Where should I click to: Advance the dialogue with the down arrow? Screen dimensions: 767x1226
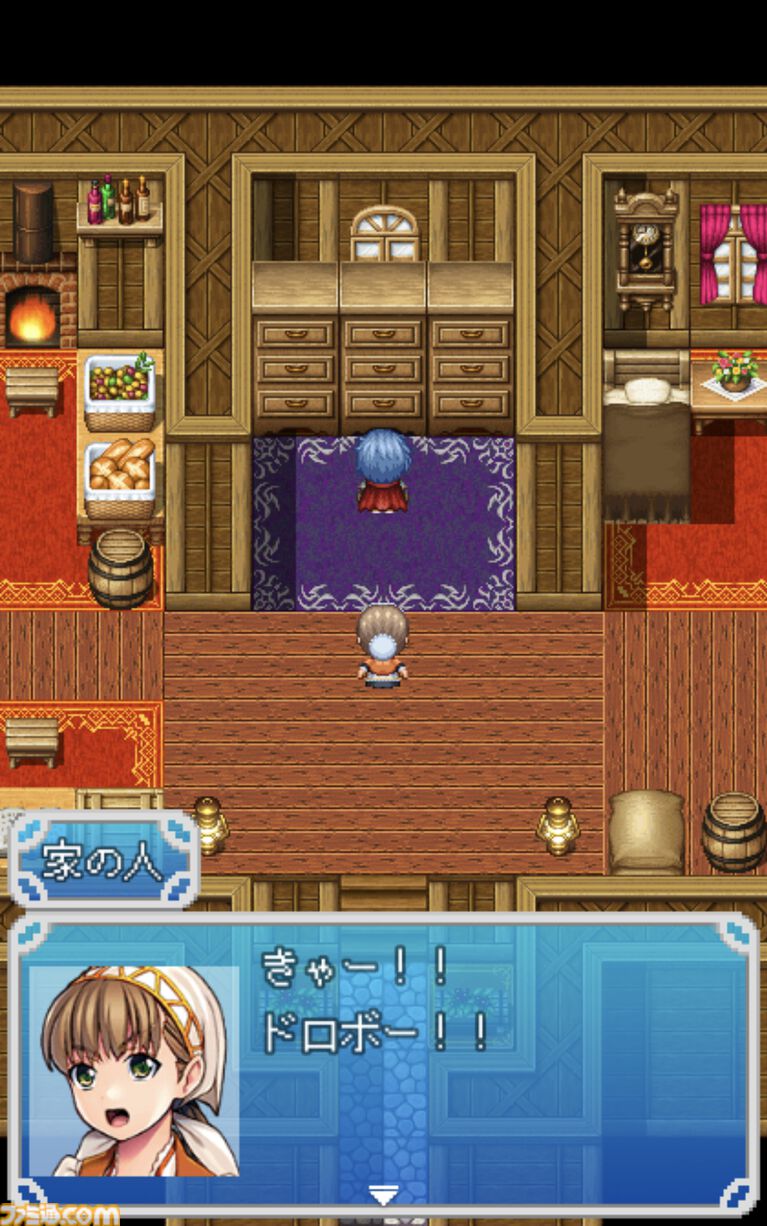pos(383,1195)
